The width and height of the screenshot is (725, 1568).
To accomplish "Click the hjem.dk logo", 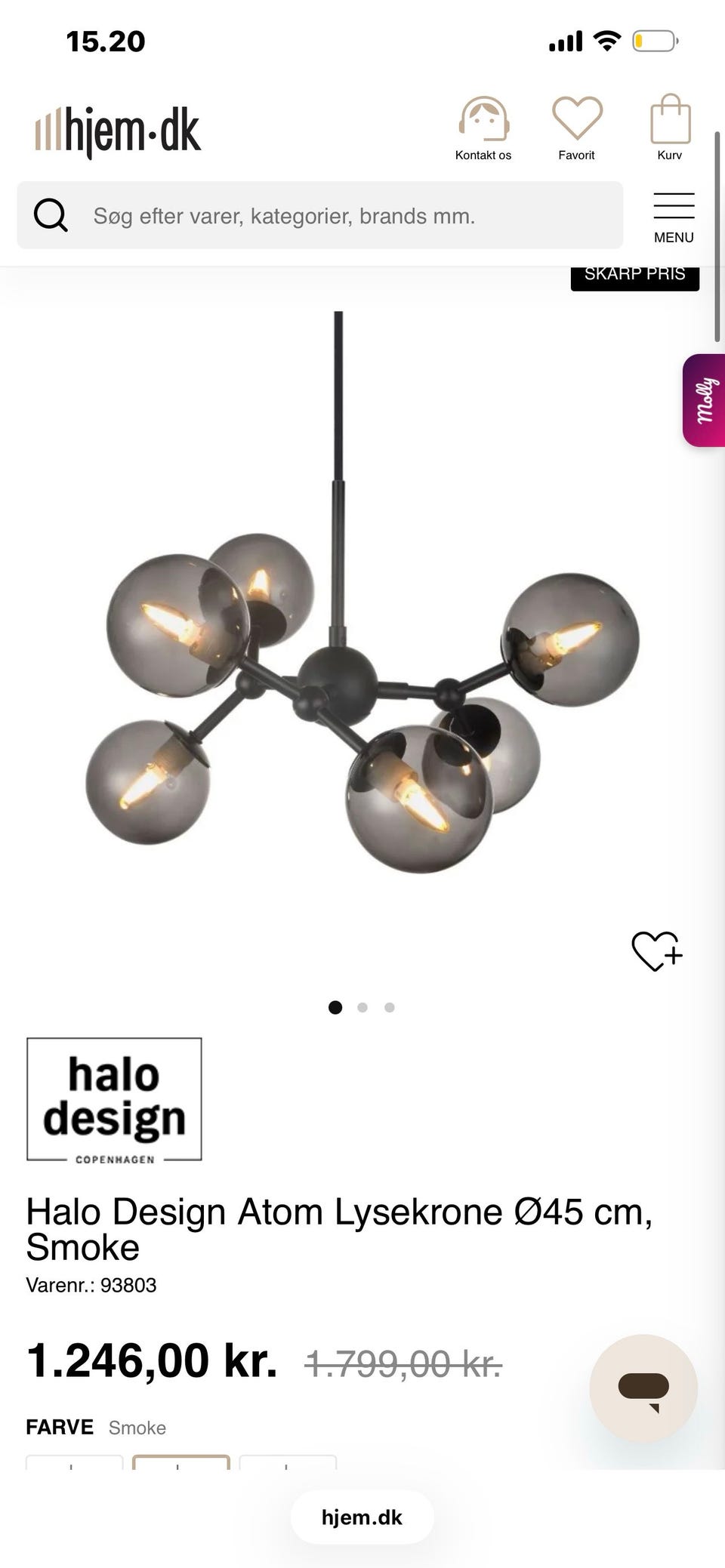I will [117, 127].
